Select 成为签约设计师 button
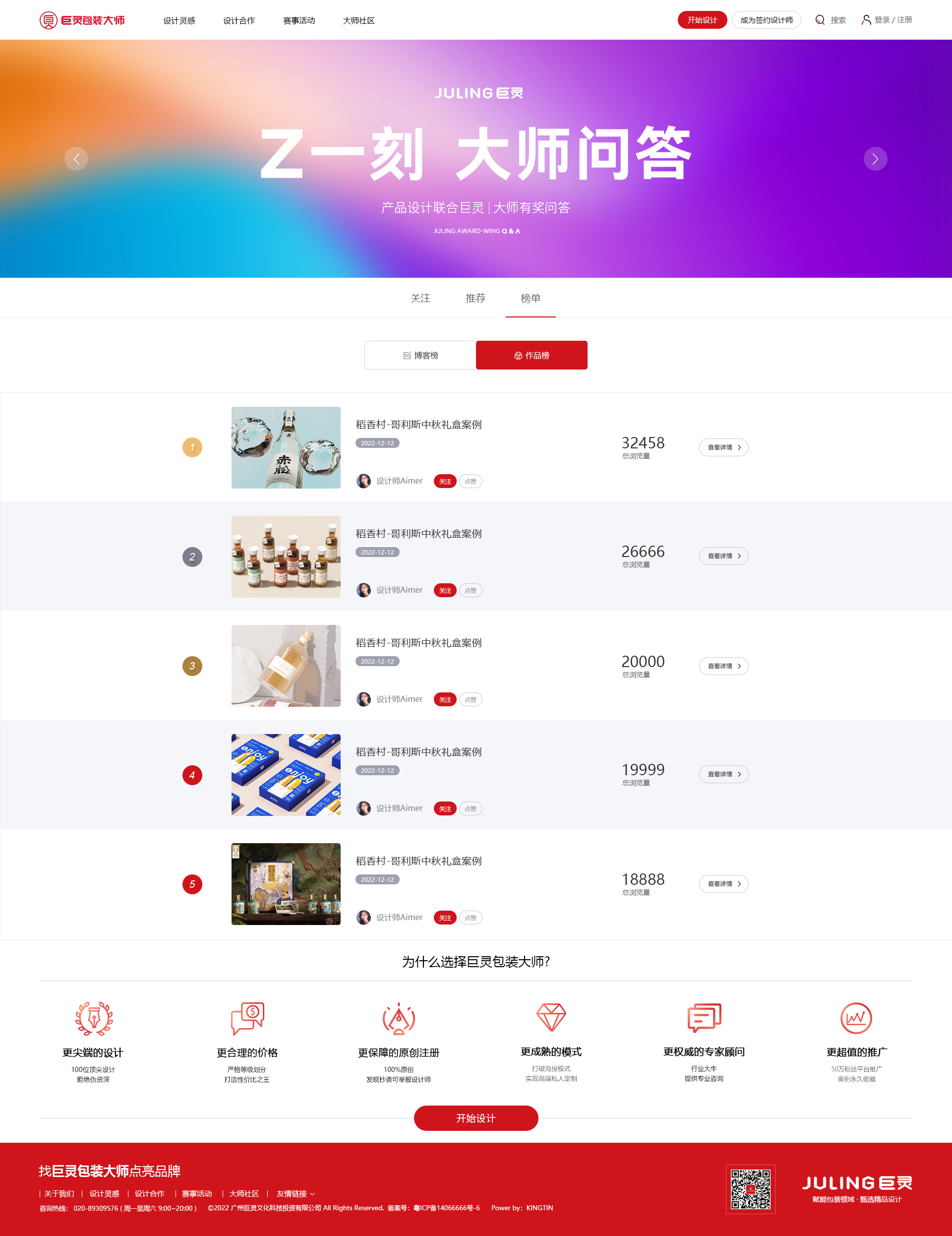 [x=766, y=20]
